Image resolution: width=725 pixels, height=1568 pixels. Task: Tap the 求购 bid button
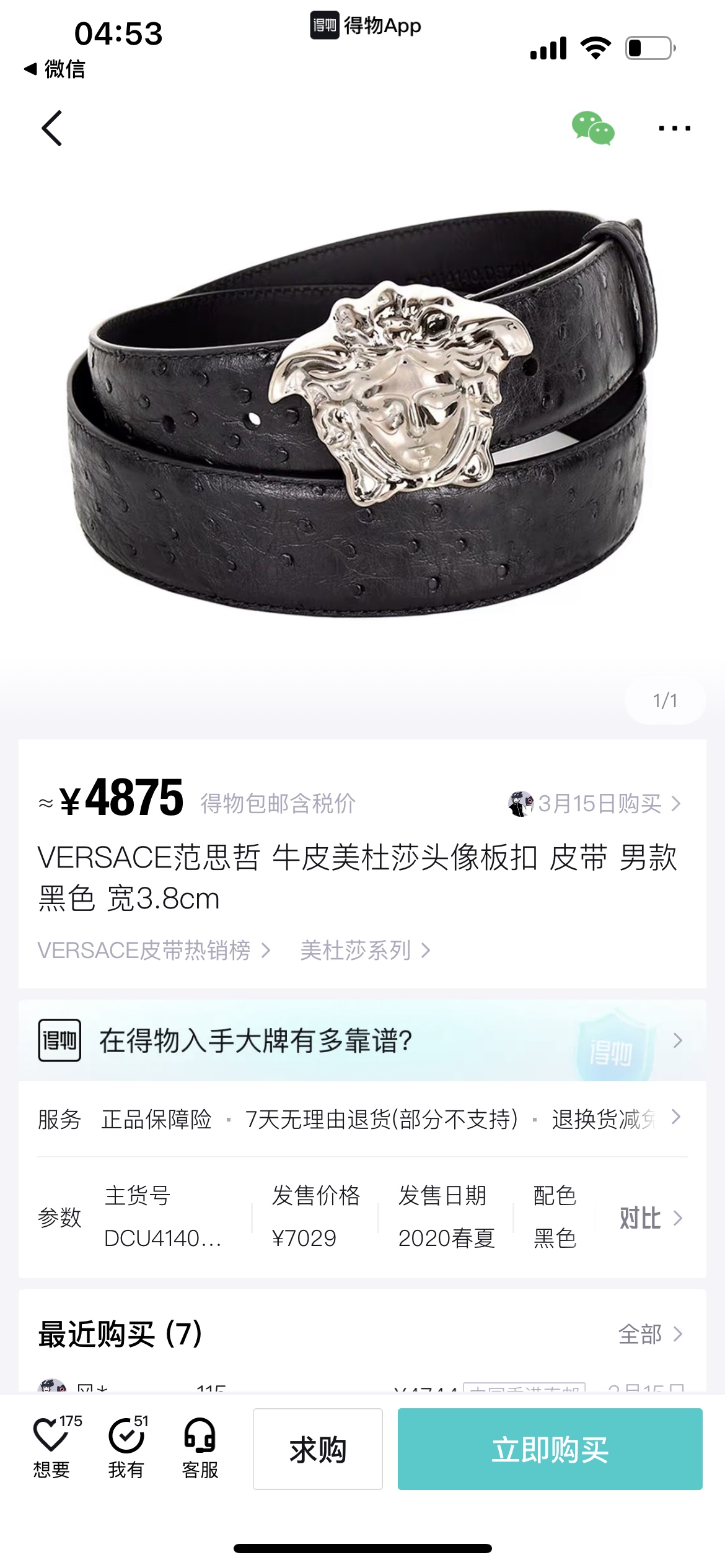click(x=318, y=1449)
